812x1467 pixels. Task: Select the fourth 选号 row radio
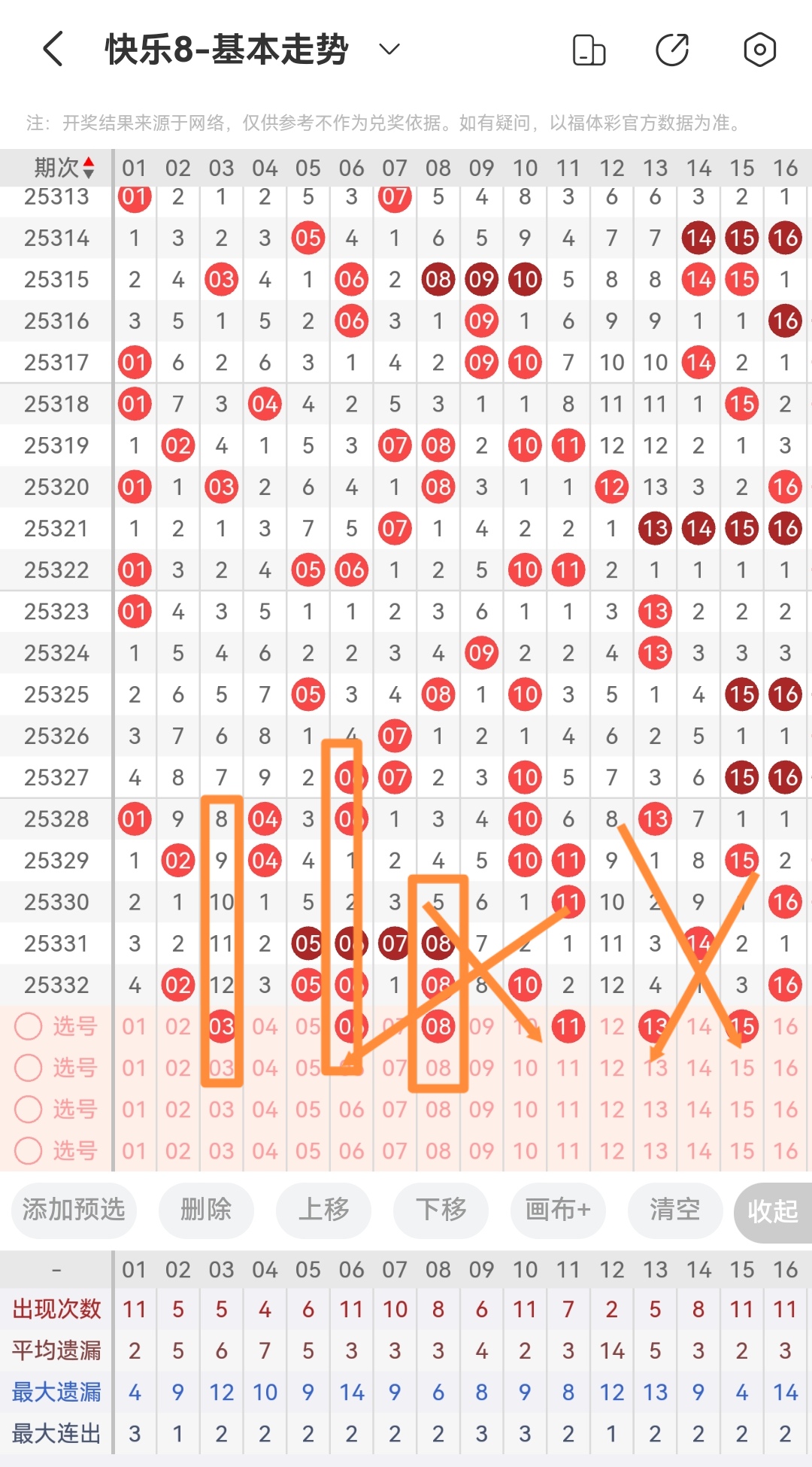pos(29,1150)
